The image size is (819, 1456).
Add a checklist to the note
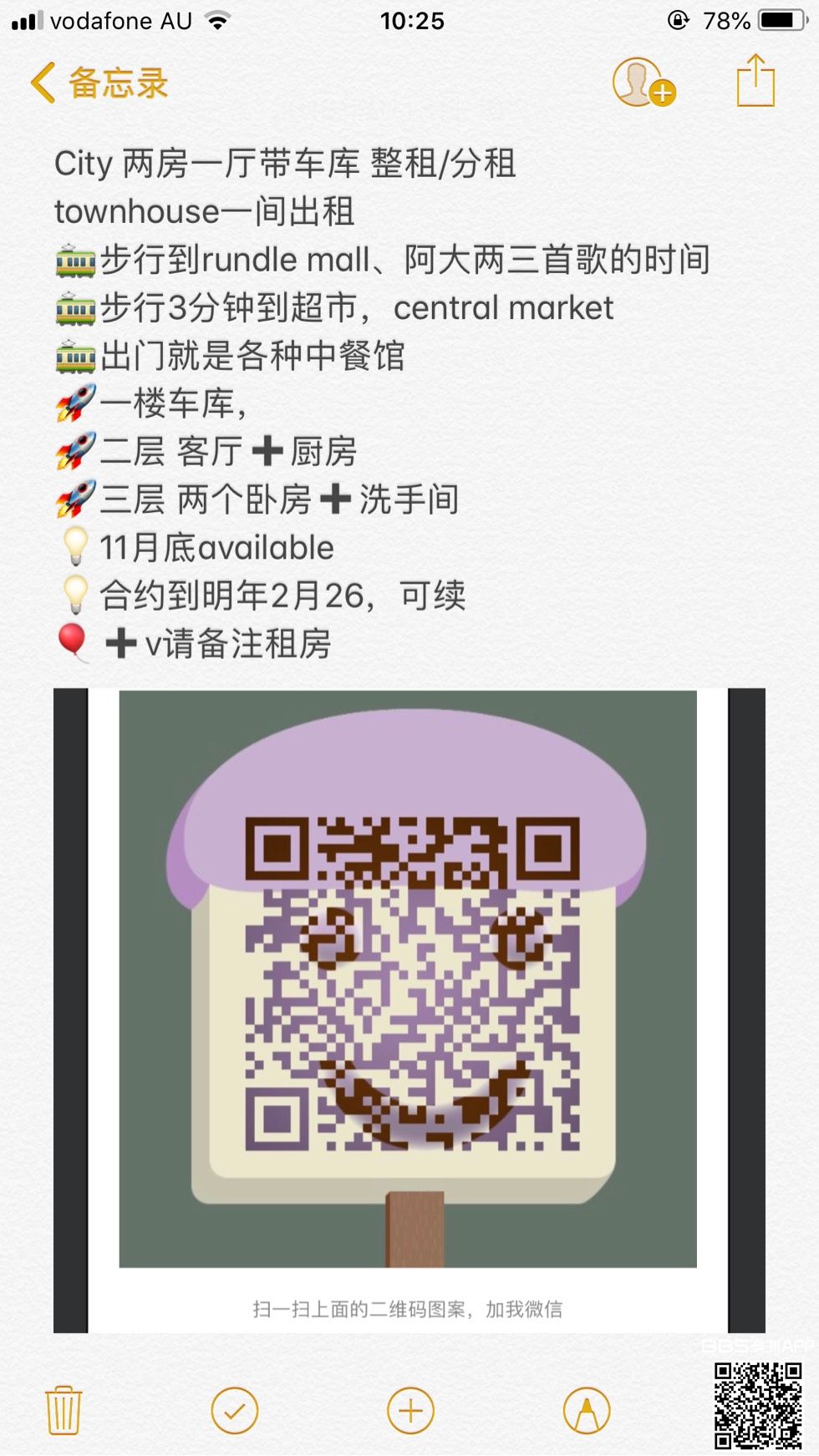235,1411
